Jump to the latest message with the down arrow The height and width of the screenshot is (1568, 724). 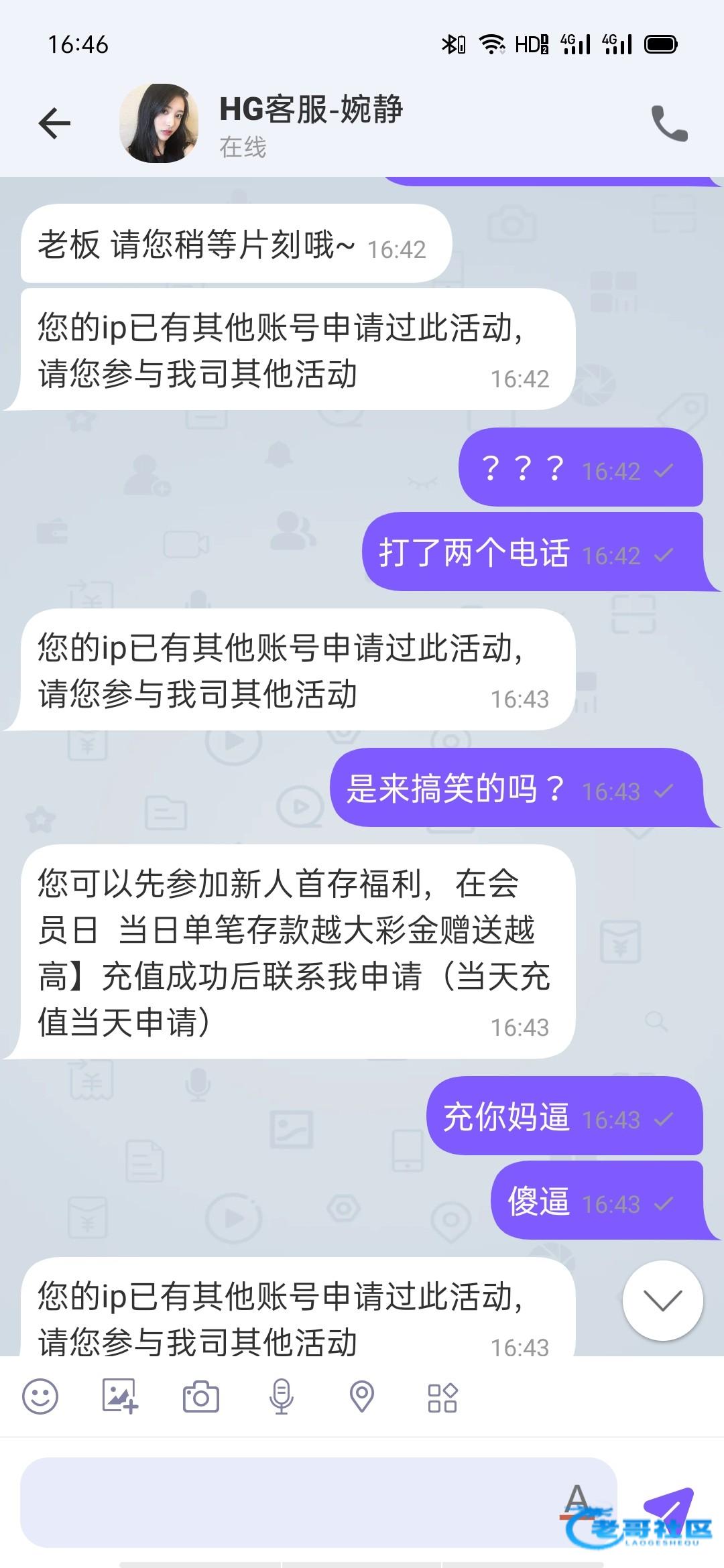coord(662,1300)
